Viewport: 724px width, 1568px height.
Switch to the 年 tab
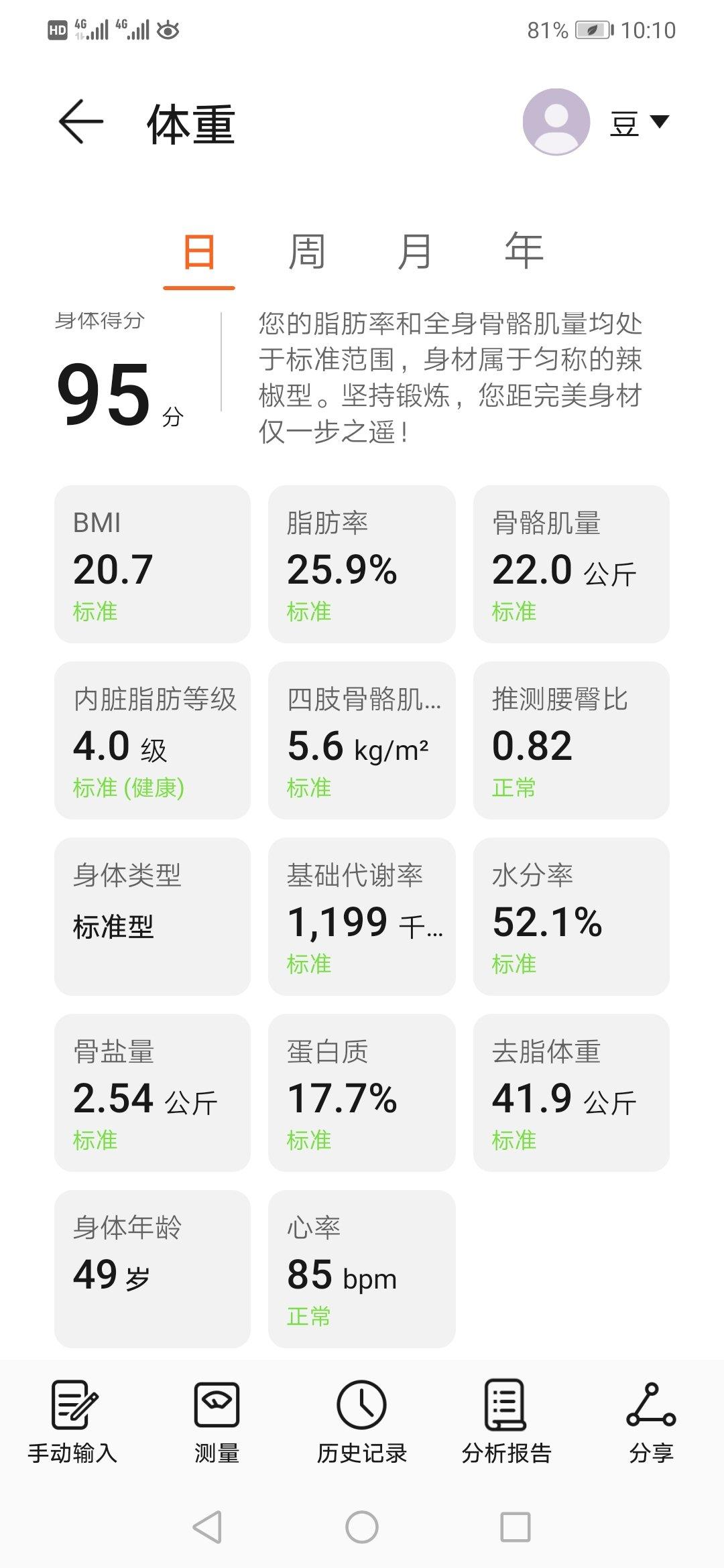tap(524, 253)
